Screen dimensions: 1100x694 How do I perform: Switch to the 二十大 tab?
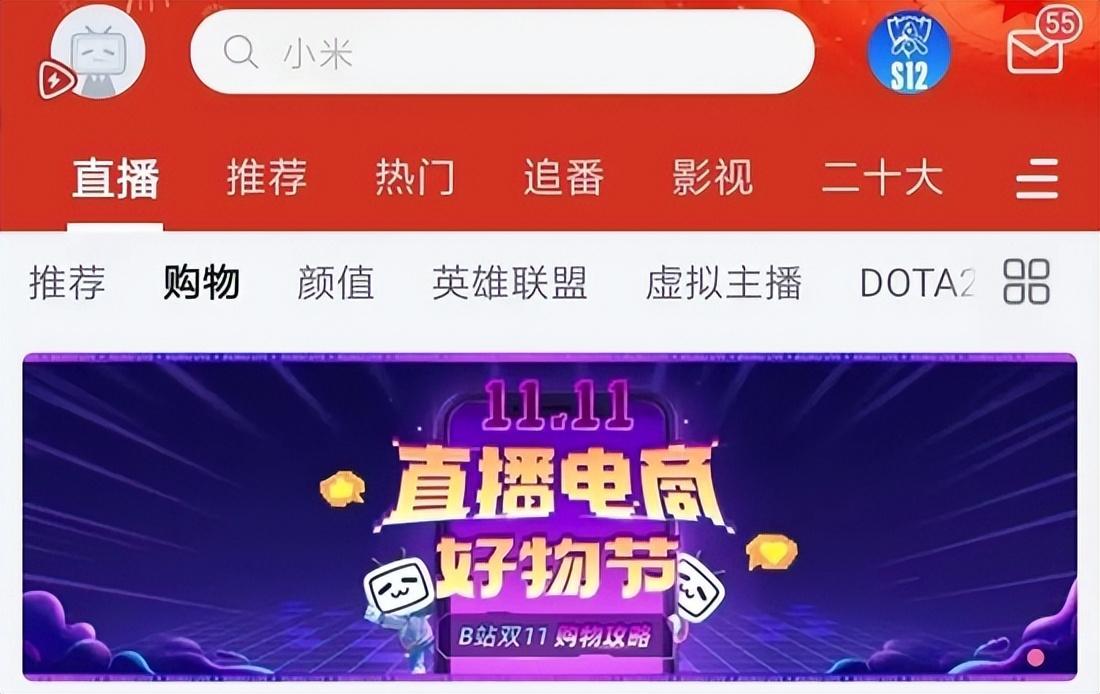(882, 179)
